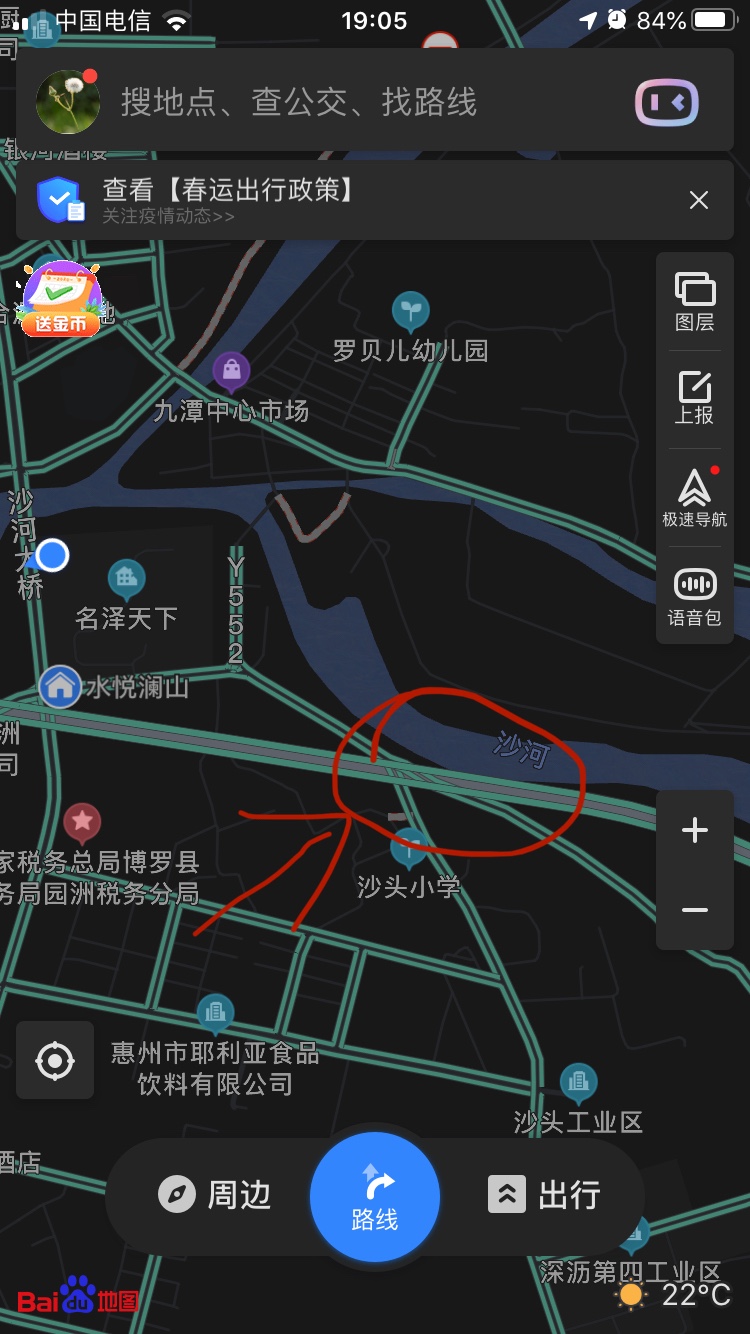Dismiss the 春运出行政策 banner
Image resolution: width=750 pixels, height=1334 pixels.
[x=698, y=200]
